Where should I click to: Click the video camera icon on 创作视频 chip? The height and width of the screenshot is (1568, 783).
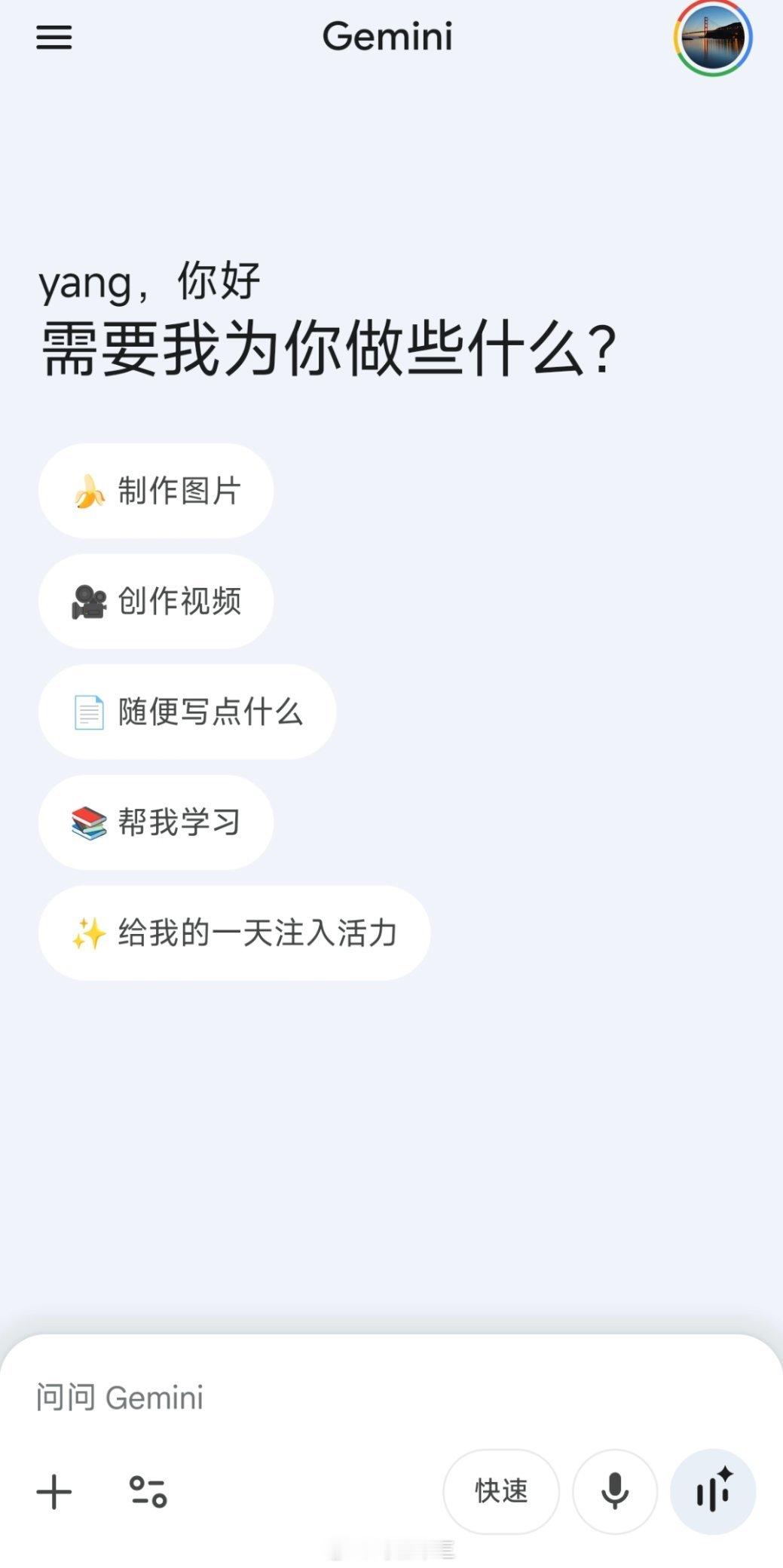(89, 601)
